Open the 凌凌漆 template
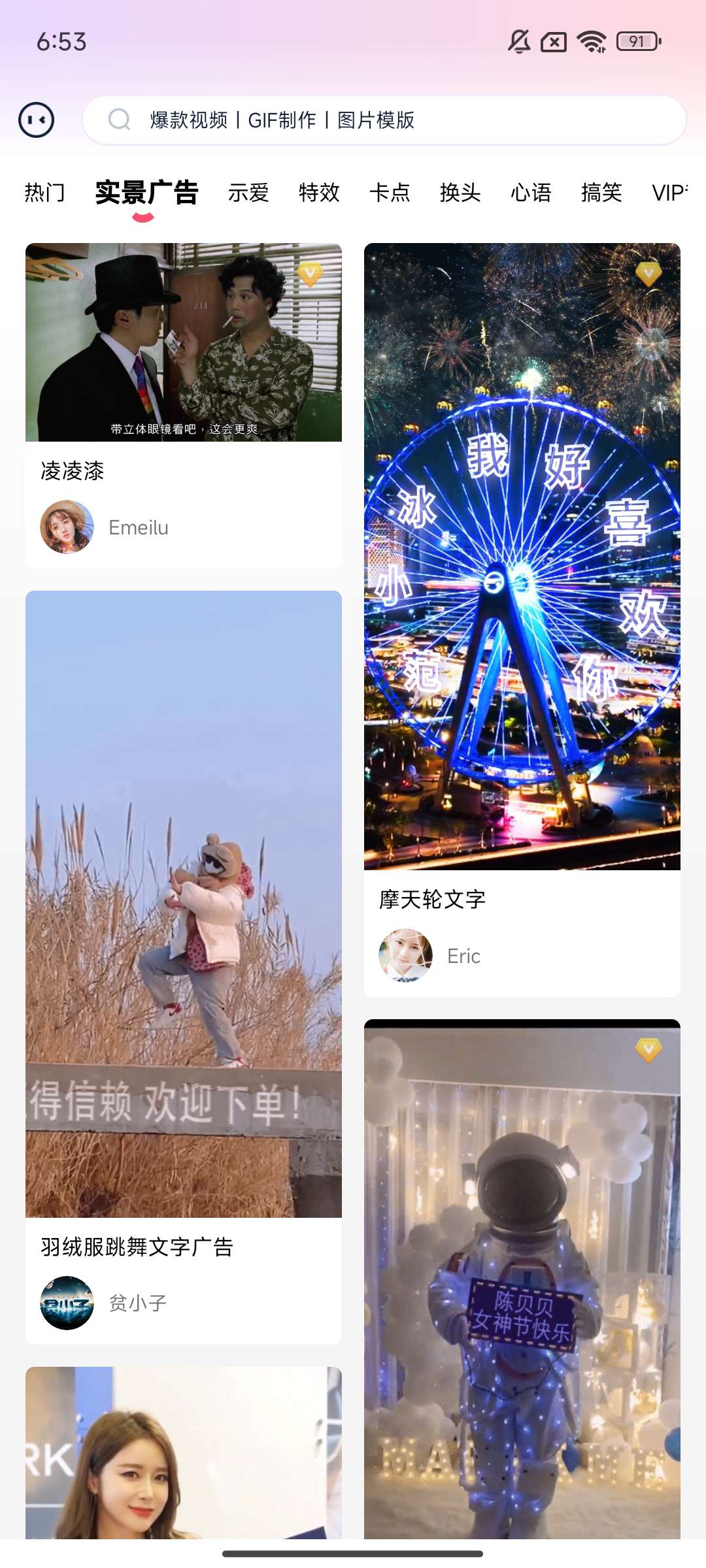 tap(183, 342)
